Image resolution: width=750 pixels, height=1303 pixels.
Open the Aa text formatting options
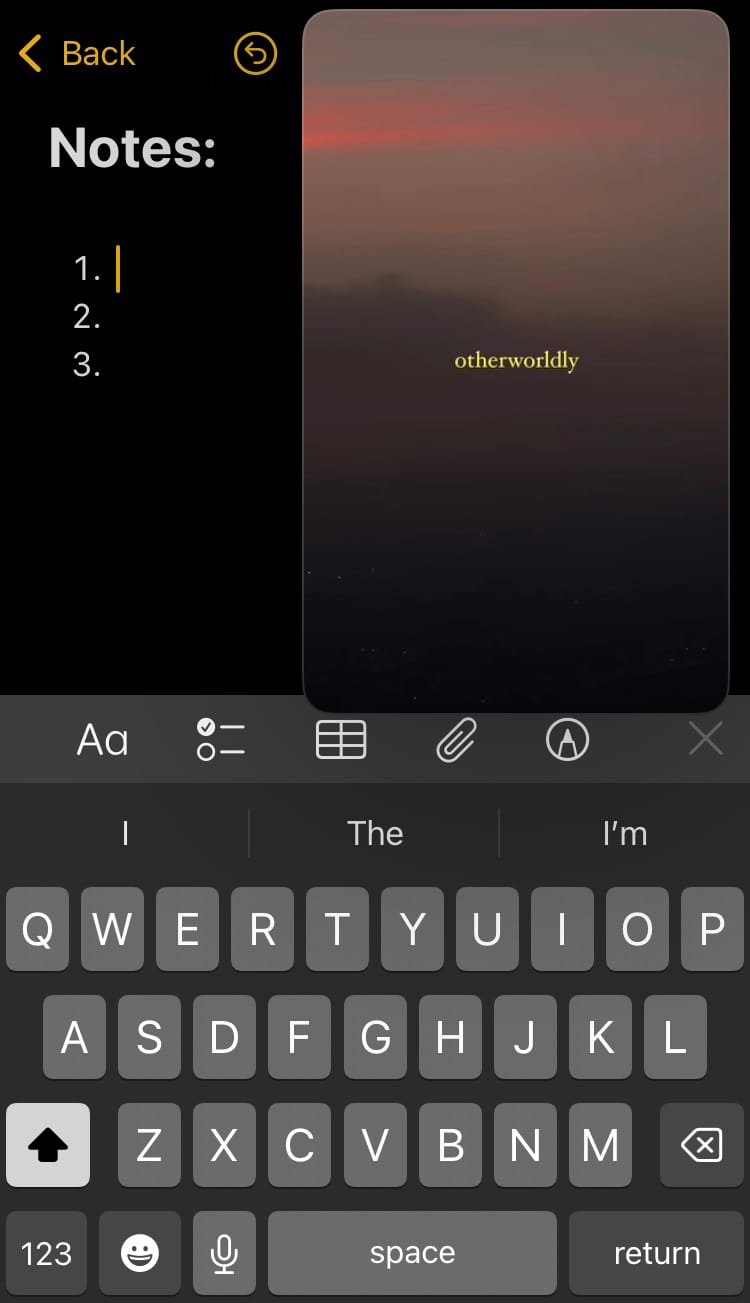(x=103, y=740)
